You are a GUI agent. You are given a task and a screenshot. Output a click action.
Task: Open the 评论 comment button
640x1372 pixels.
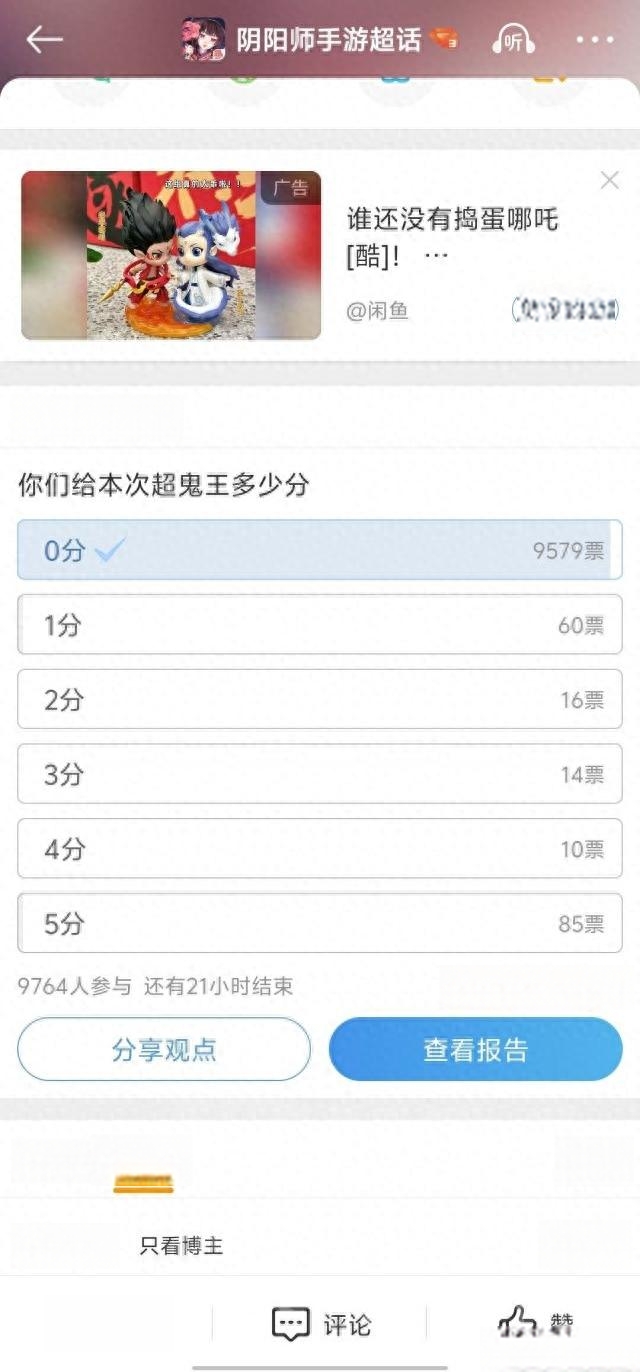click(322, 1325)
